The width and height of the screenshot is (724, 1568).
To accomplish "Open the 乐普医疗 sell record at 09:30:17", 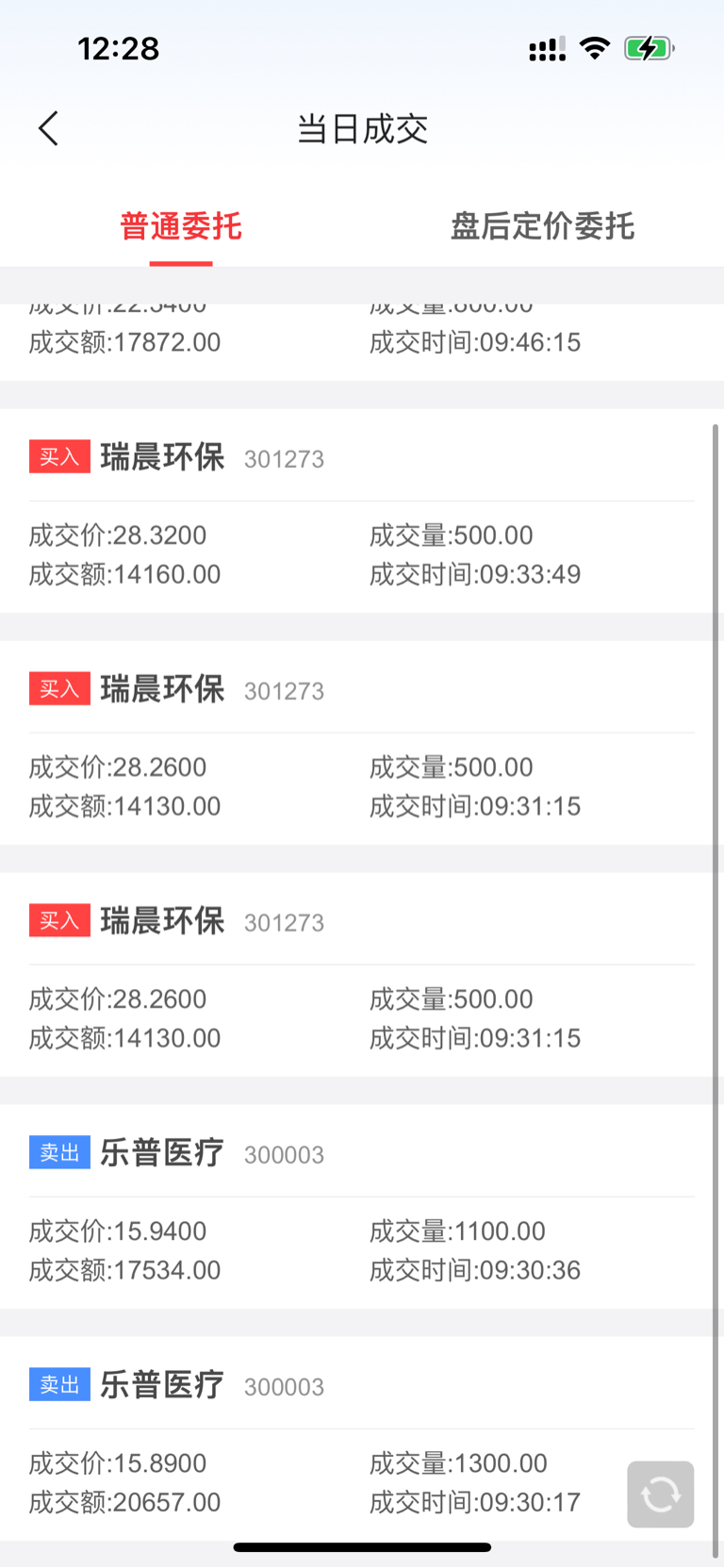I will 362,1439.
